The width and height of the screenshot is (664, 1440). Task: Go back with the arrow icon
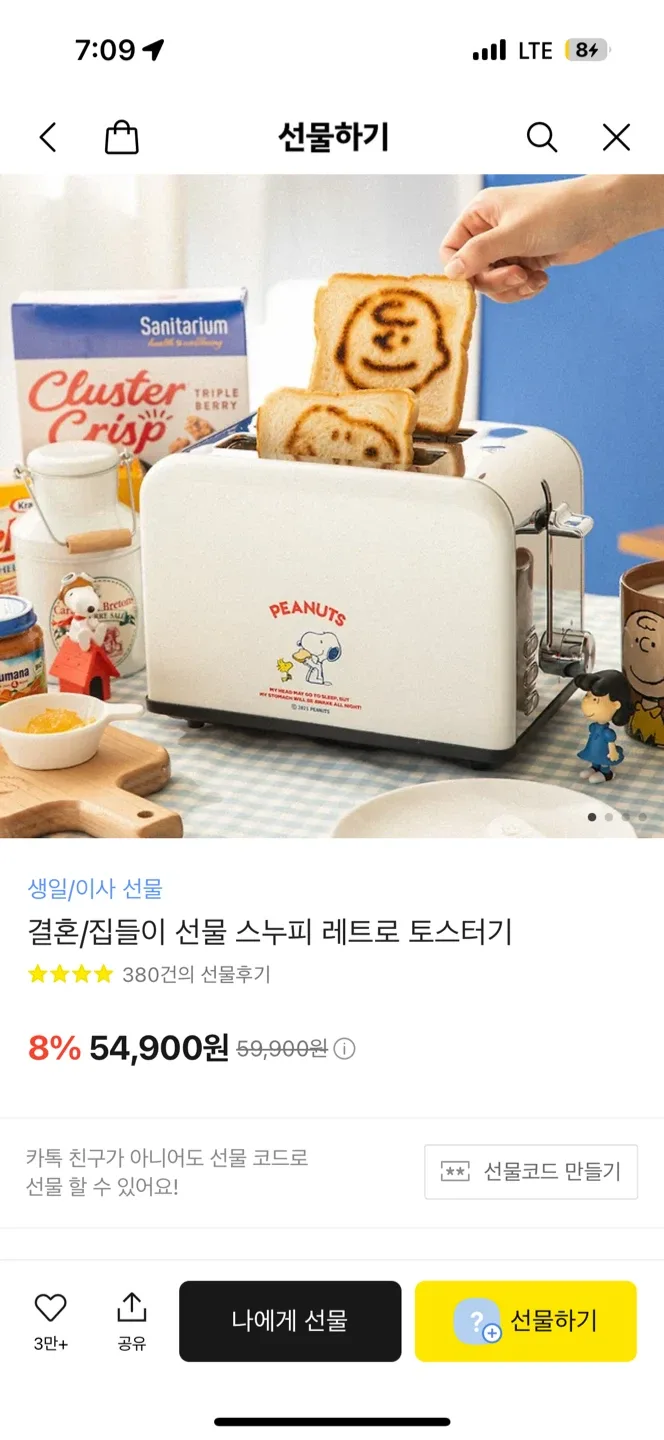tap(48, 137)
